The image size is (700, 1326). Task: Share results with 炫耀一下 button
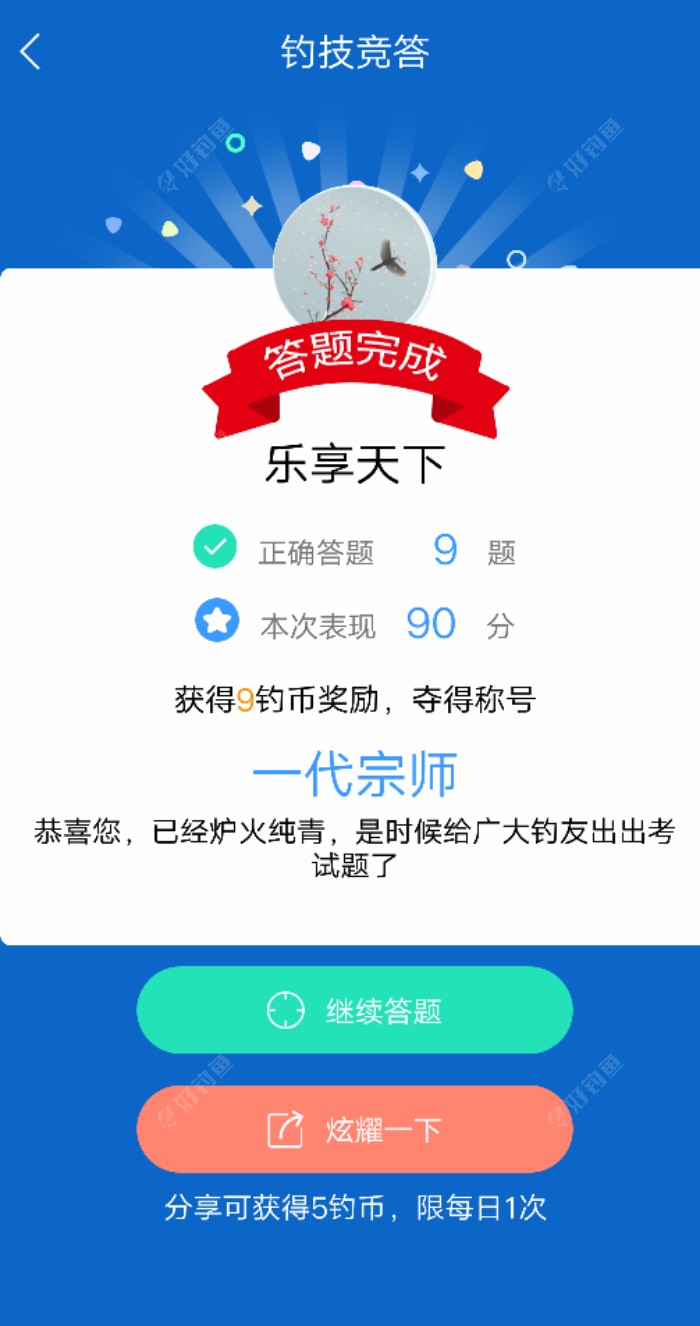click(354, 1129)
